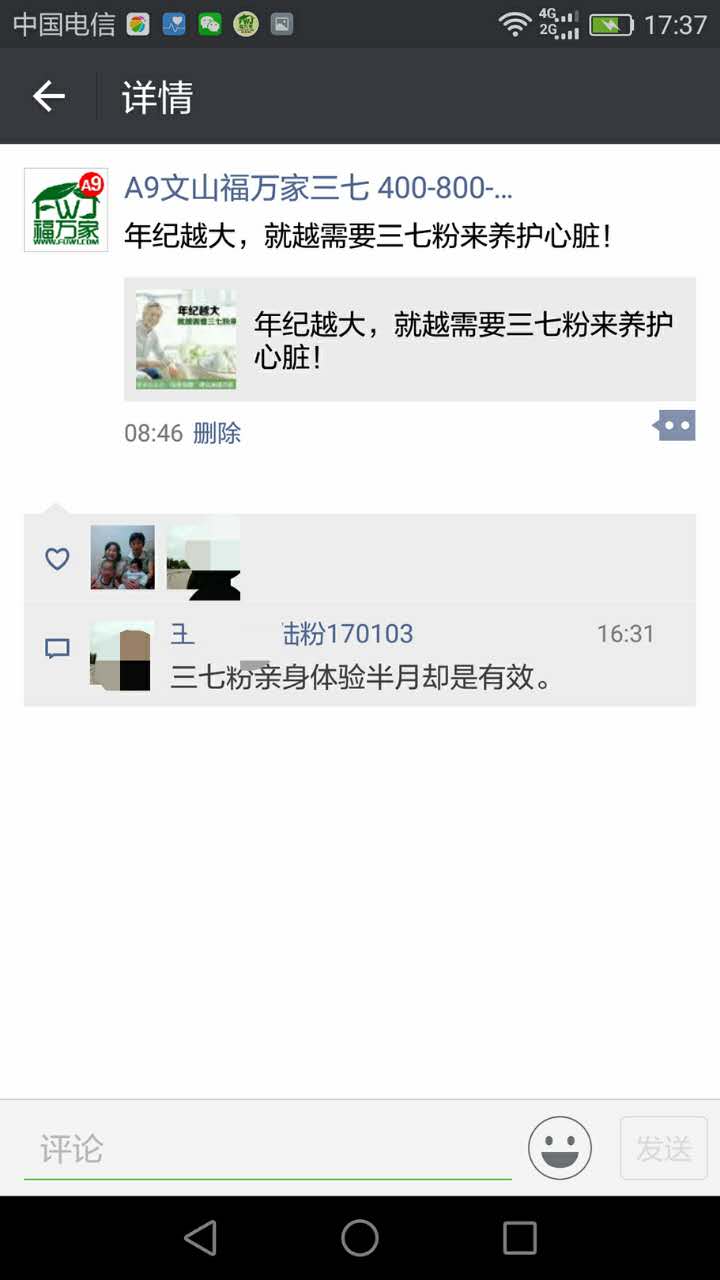Image resolution: width=720 pixels, height=1280 pixels.
Task: Open the A9文山福万家三七 profile avatar
Action: (66, 210)
